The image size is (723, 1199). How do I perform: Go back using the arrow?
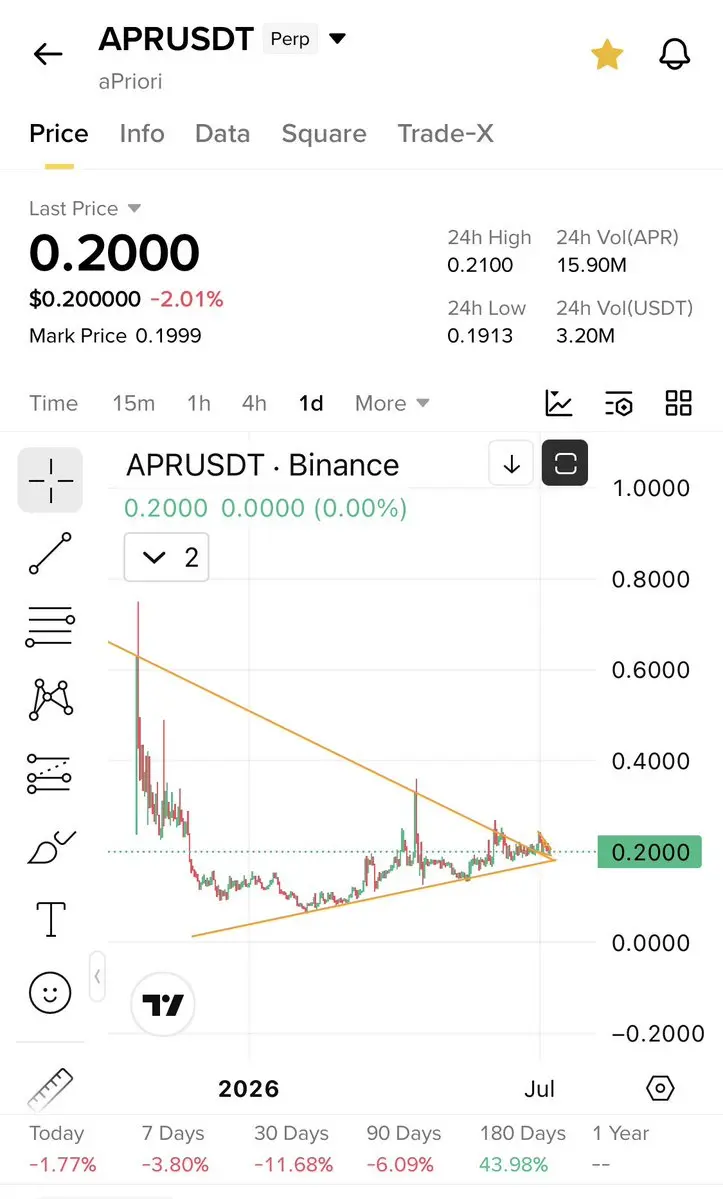47,54
